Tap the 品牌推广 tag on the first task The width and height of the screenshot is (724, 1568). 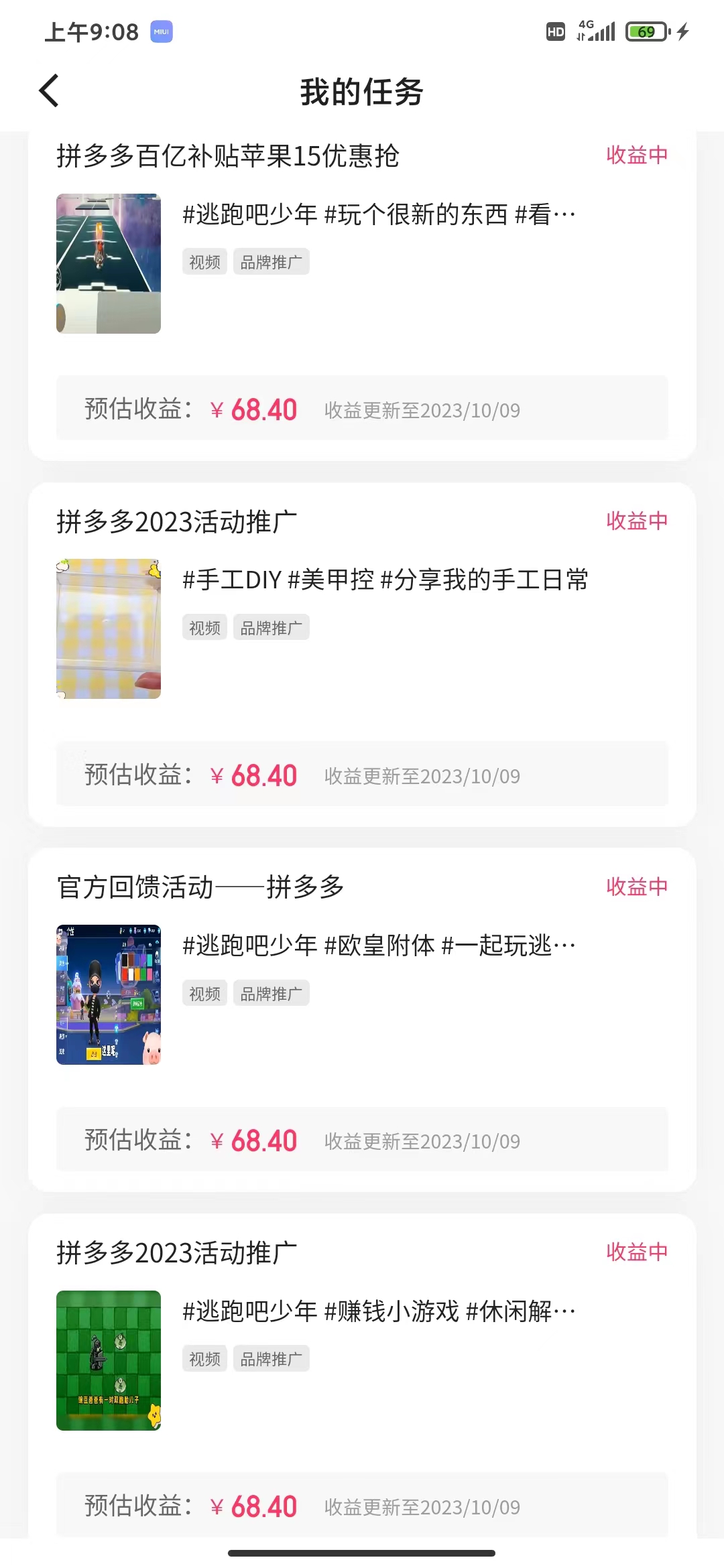pyautogui.click(x=271, y=261)
